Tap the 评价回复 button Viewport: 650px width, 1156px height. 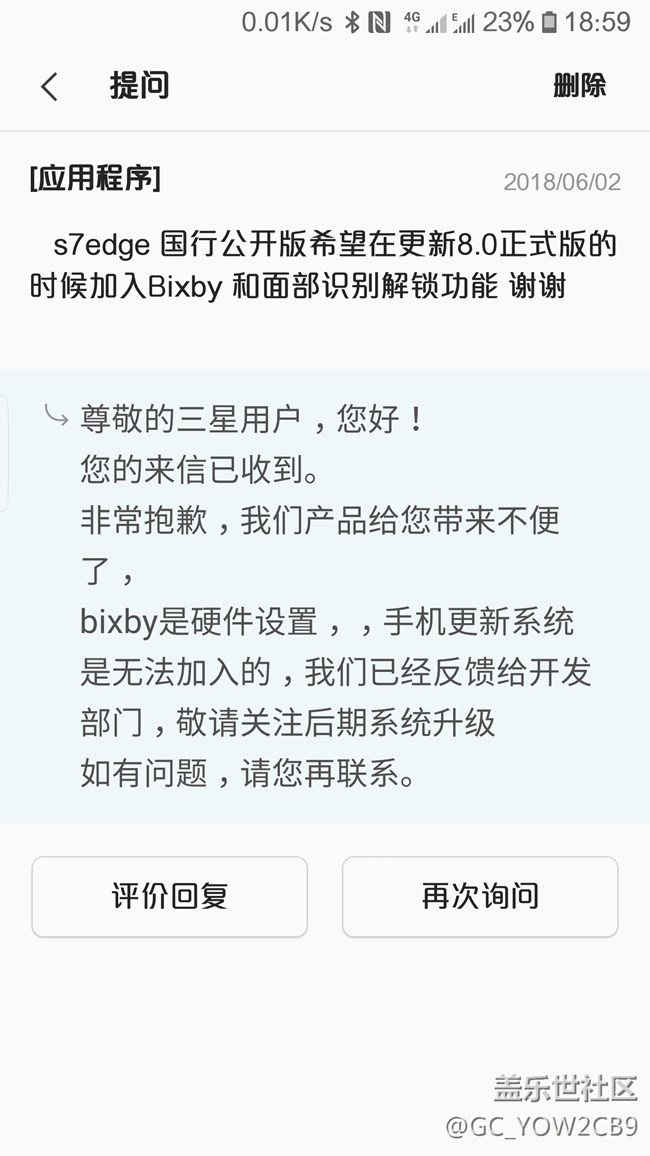[170, 896]
